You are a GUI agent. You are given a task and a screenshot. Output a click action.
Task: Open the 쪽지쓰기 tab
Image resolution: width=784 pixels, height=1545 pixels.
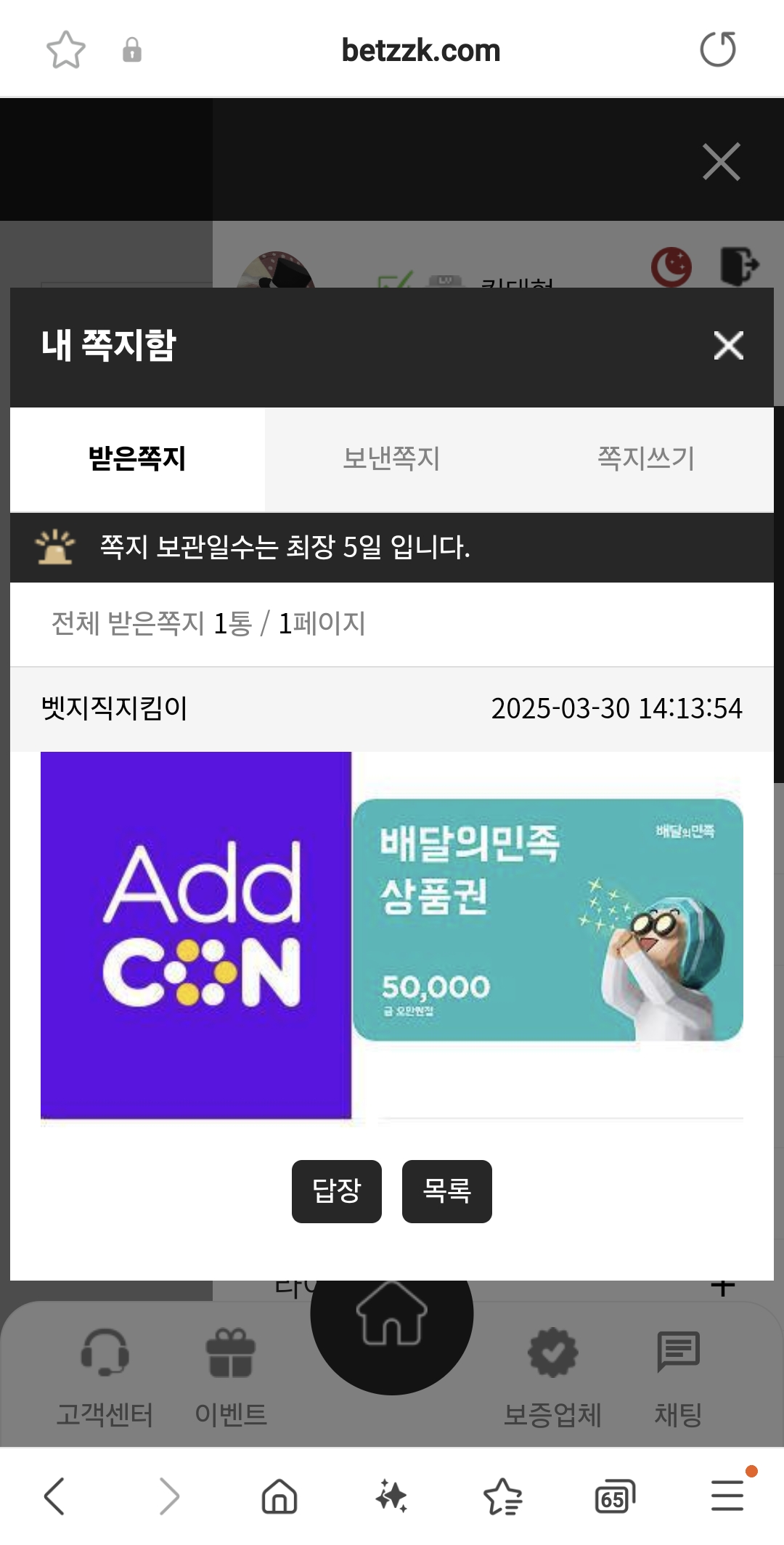(x=646, y=459)
